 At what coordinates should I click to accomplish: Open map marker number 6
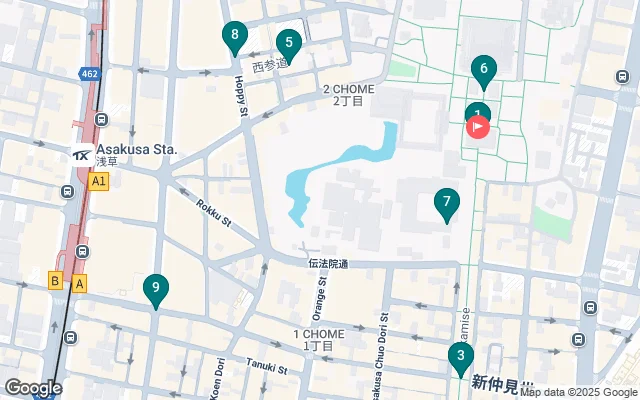pyautogui.click(x=483, y=70)
